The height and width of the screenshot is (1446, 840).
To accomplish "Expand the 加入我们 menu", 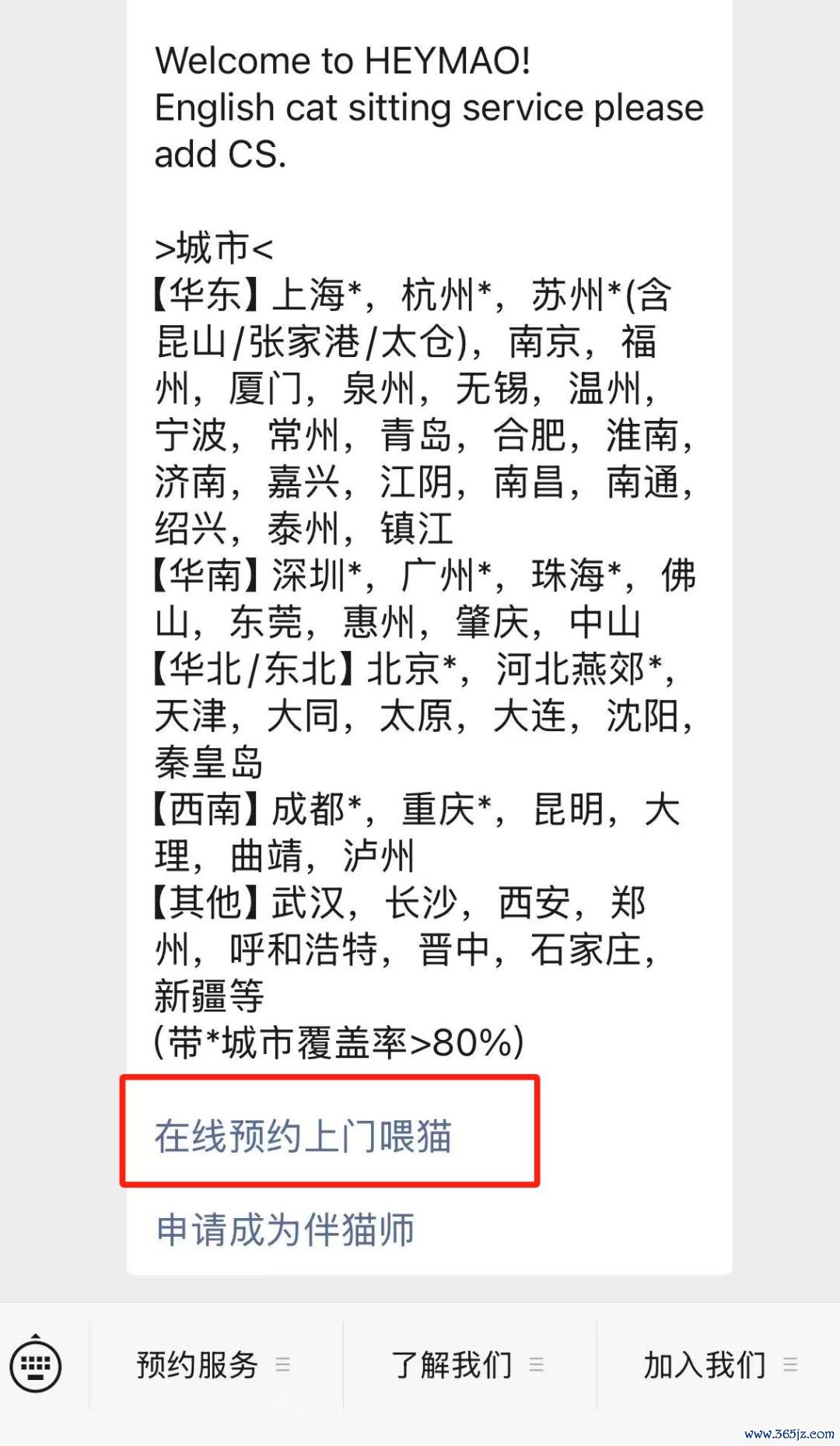I will coord(720,1364).
